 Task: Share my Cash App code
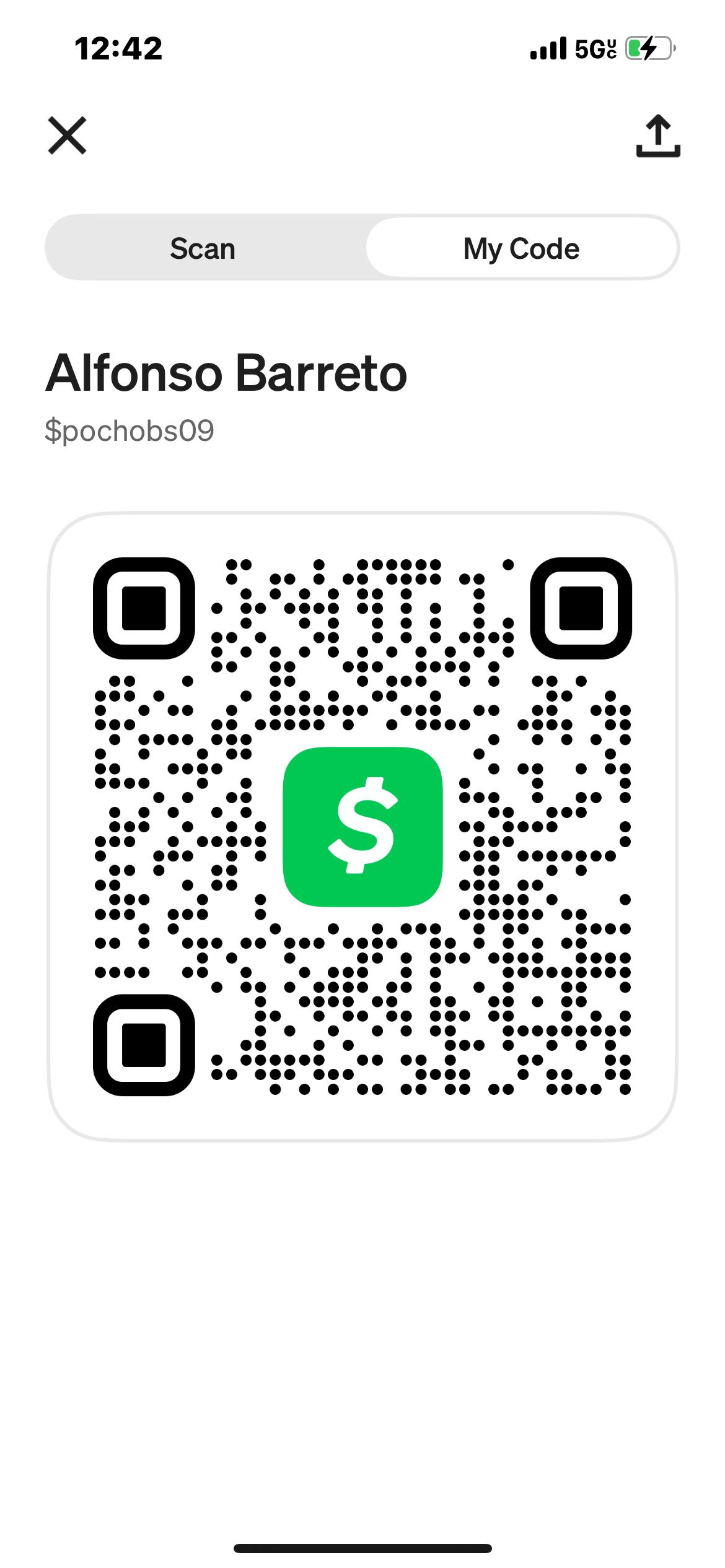658,136
